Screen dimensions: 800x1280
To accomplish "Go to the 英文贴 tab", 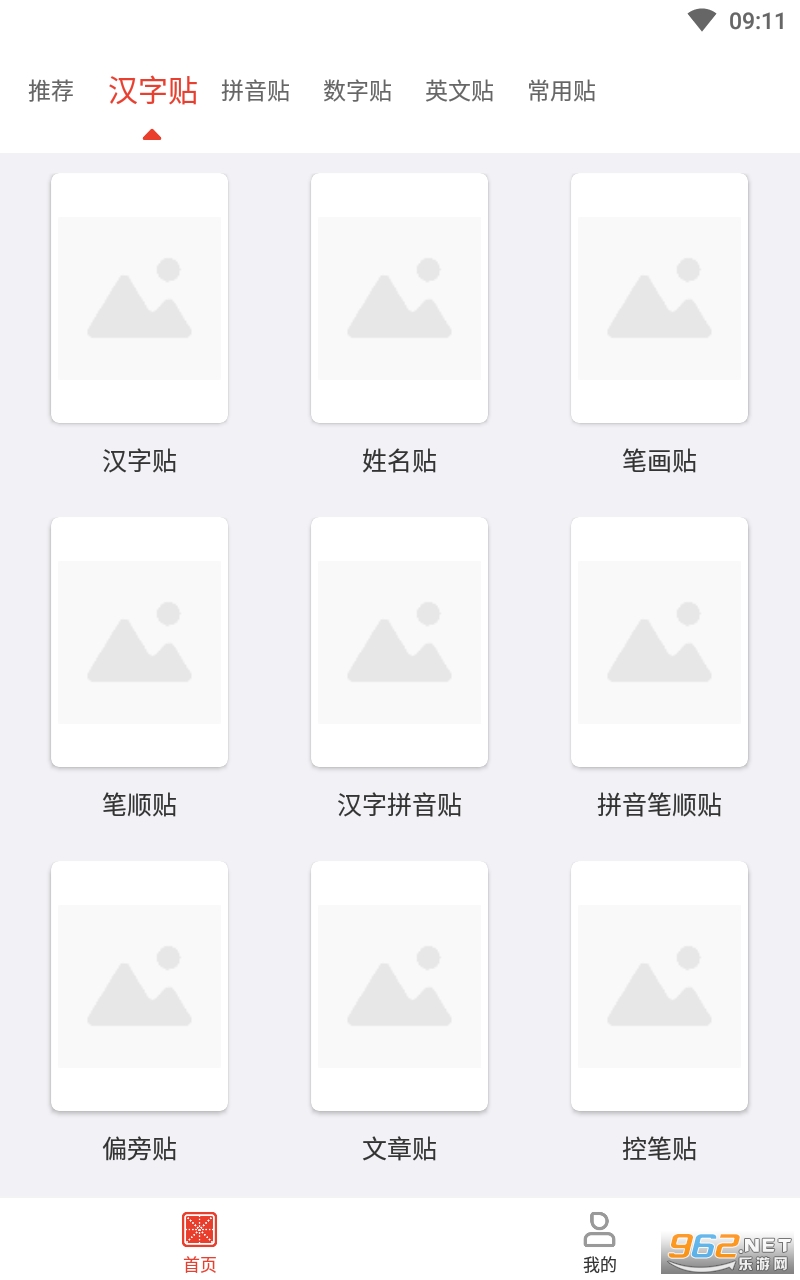I will point(459,91).
